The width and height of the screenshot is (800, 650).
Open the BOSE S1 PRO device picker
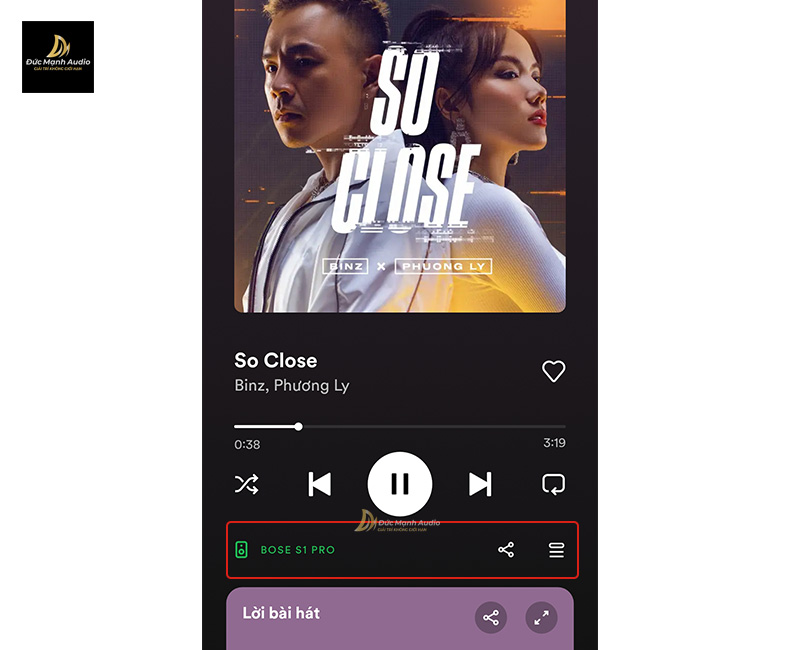click(x=286, y=550)
